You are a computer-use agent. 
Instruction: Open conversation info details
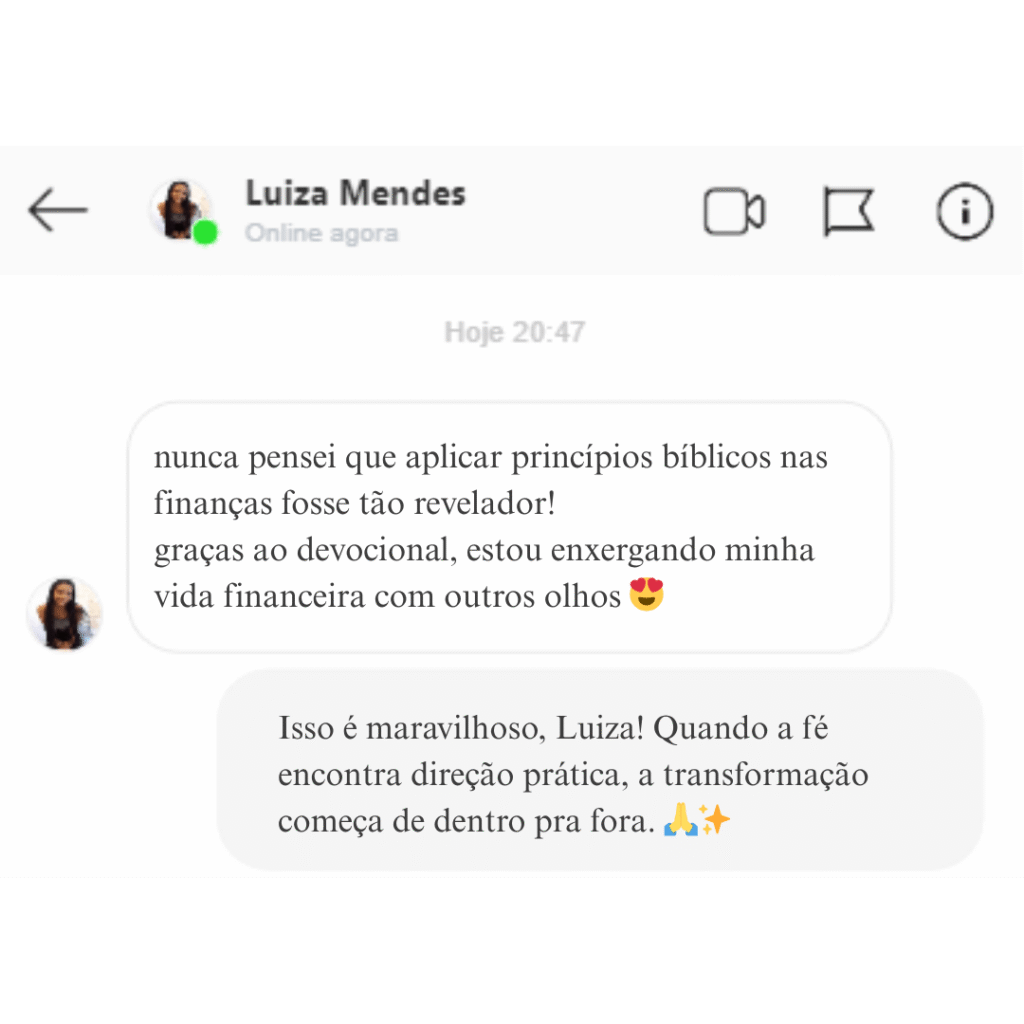964,212
